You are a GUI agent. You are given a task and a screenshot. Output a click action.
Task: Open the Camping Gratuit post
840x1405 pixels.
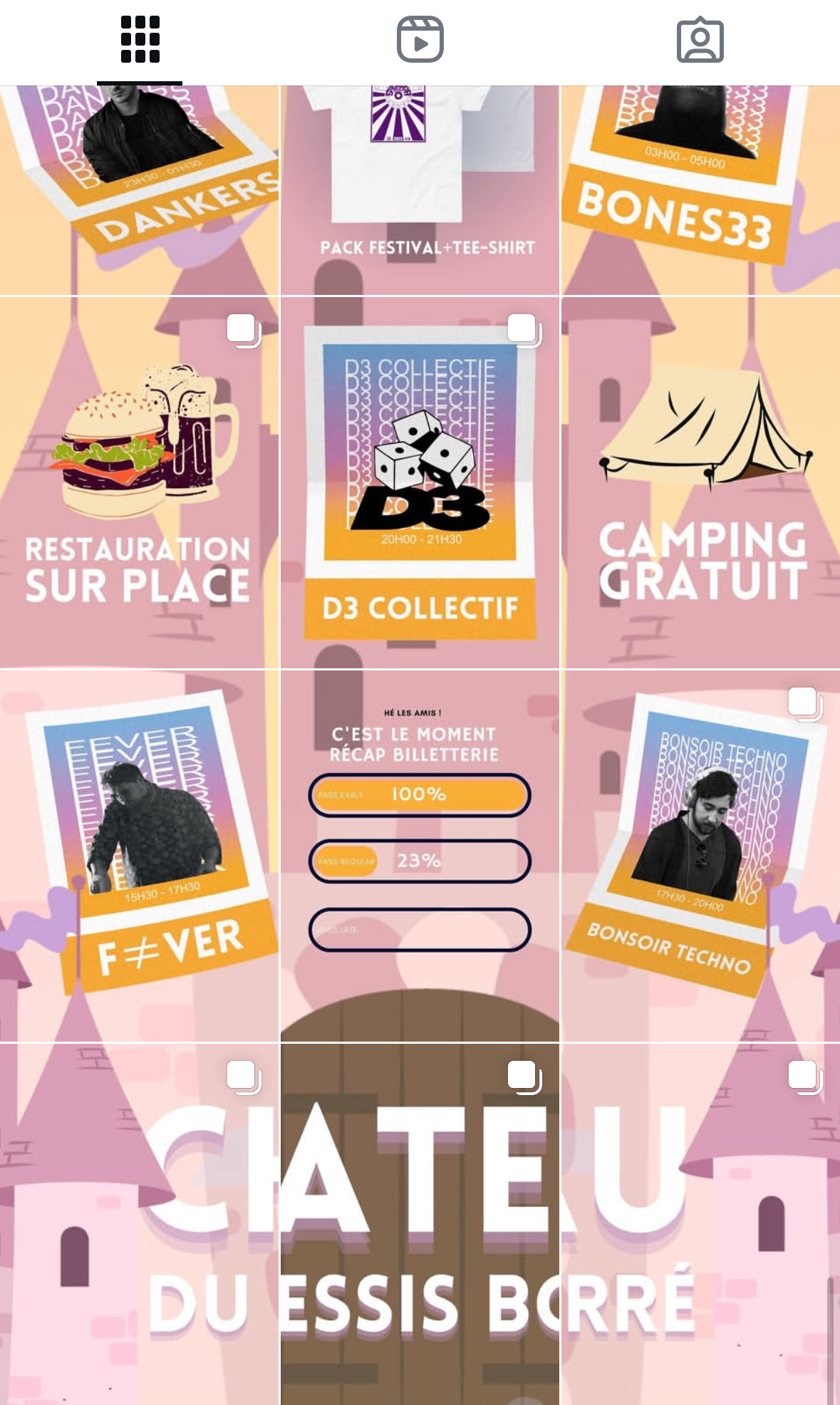pyautogui.click(x=700, y=482)
